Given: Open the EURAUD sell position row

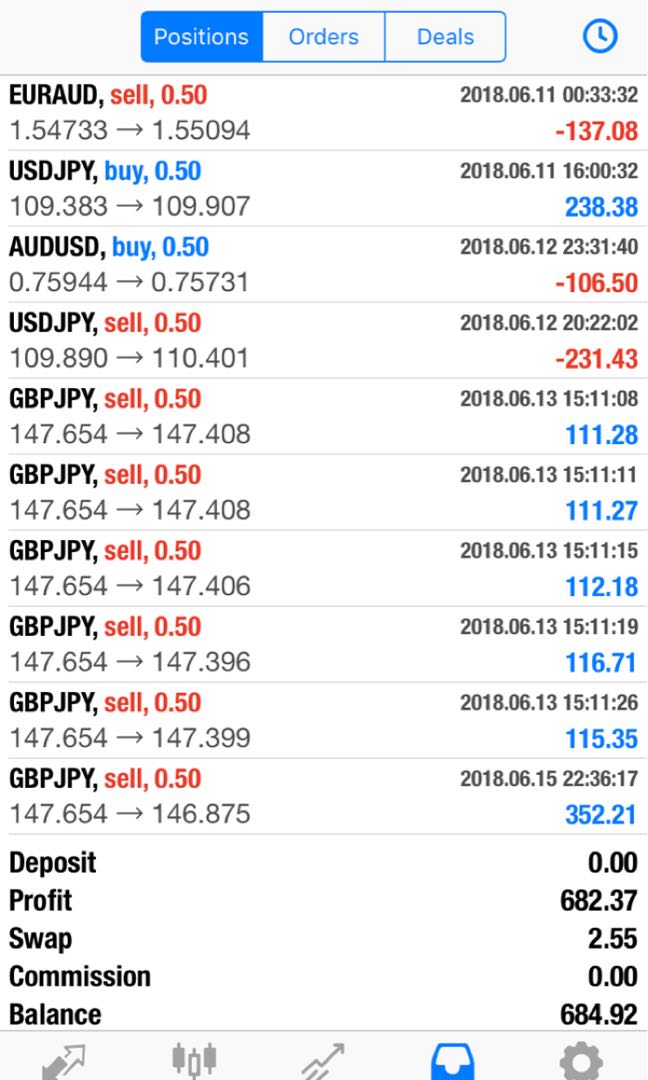Looking at the screenshot, I should (324, 113).
